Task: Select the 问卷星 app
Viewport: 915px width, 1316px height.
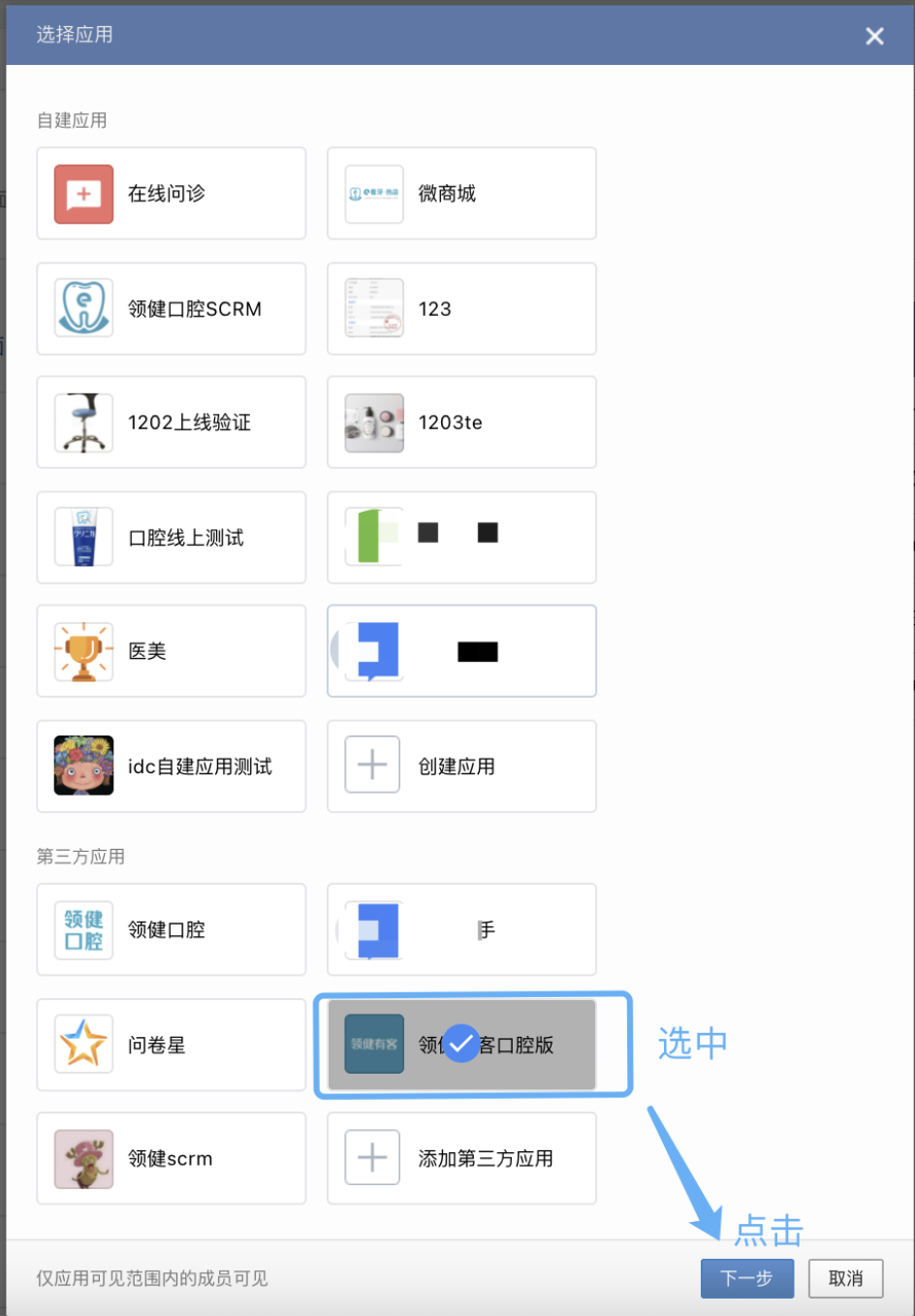Action: click(171, 1046)
